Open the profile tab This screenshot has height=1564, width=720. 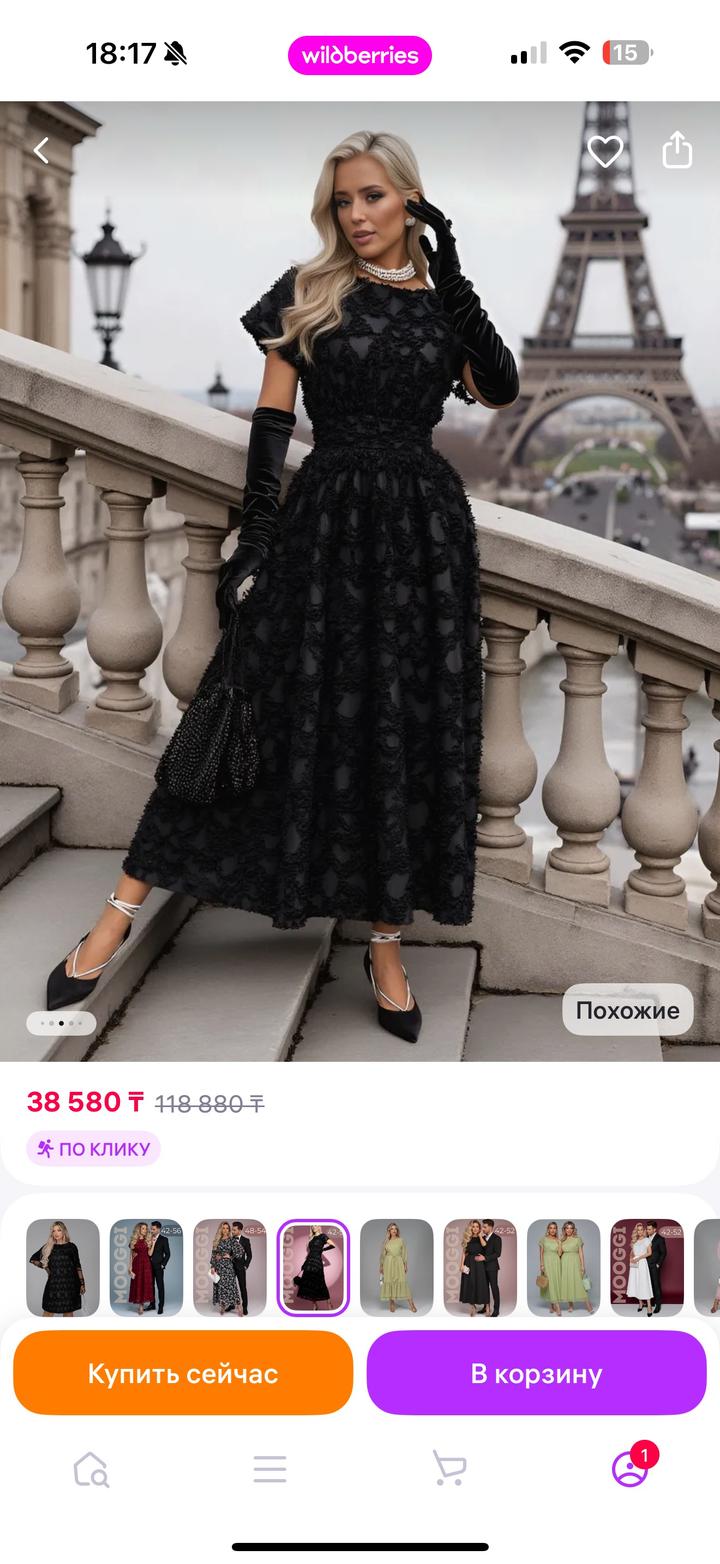629,1469
